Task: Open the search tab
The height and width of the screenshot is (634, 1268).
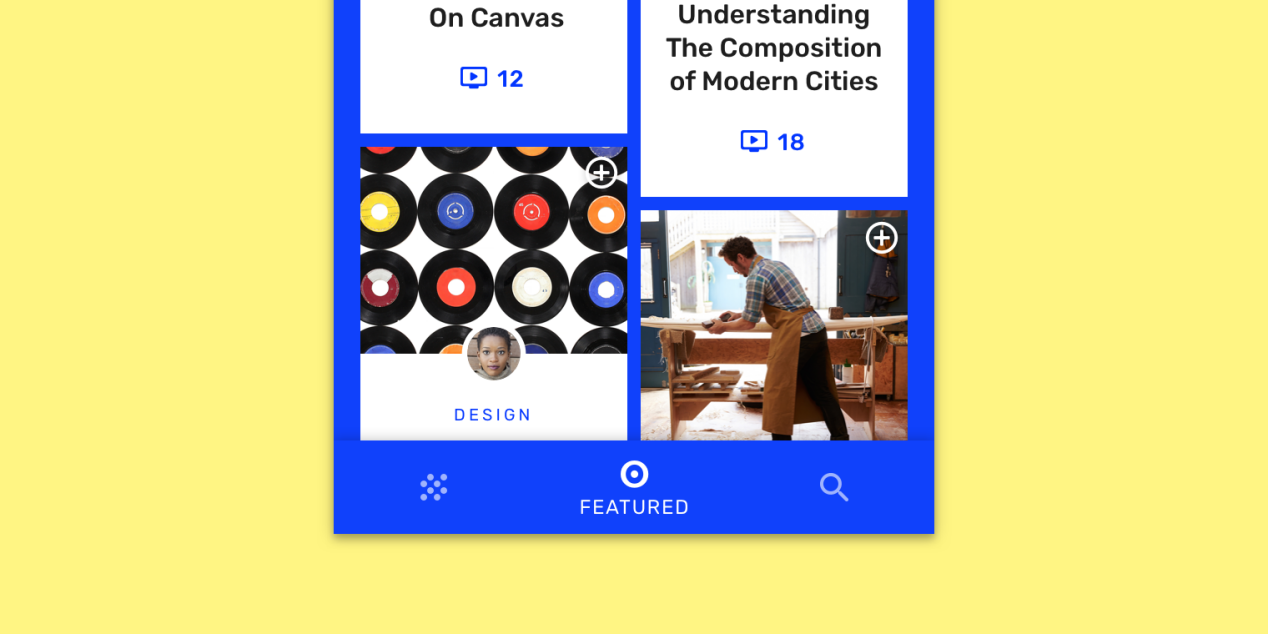Action: coord(833,487)
